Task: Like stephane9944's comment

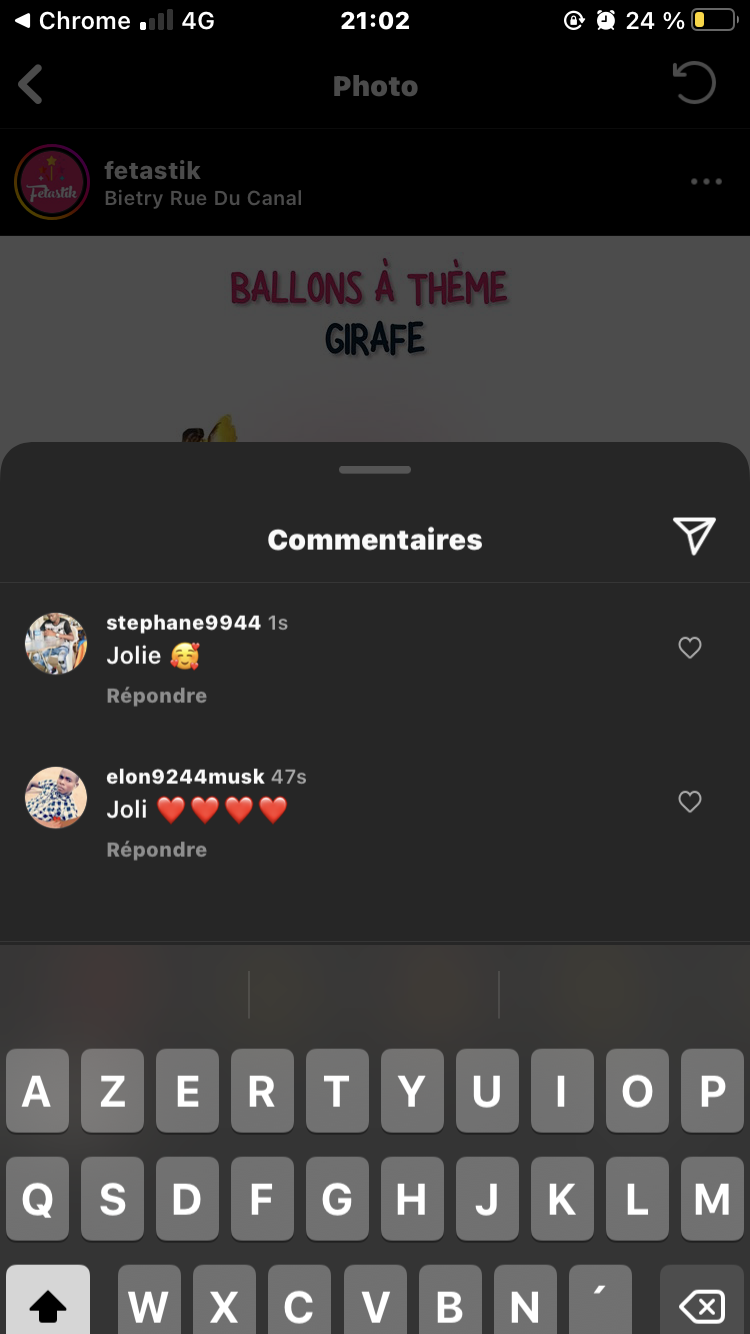Action: click(x=690, y=648)
